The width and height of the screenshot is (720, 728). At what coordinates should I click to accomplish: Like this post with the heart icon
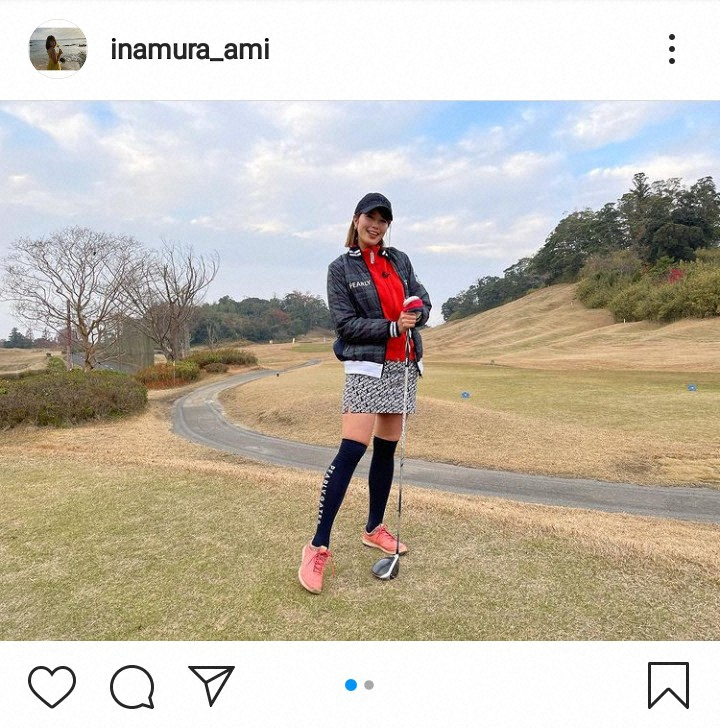click(x=52, y=686)
